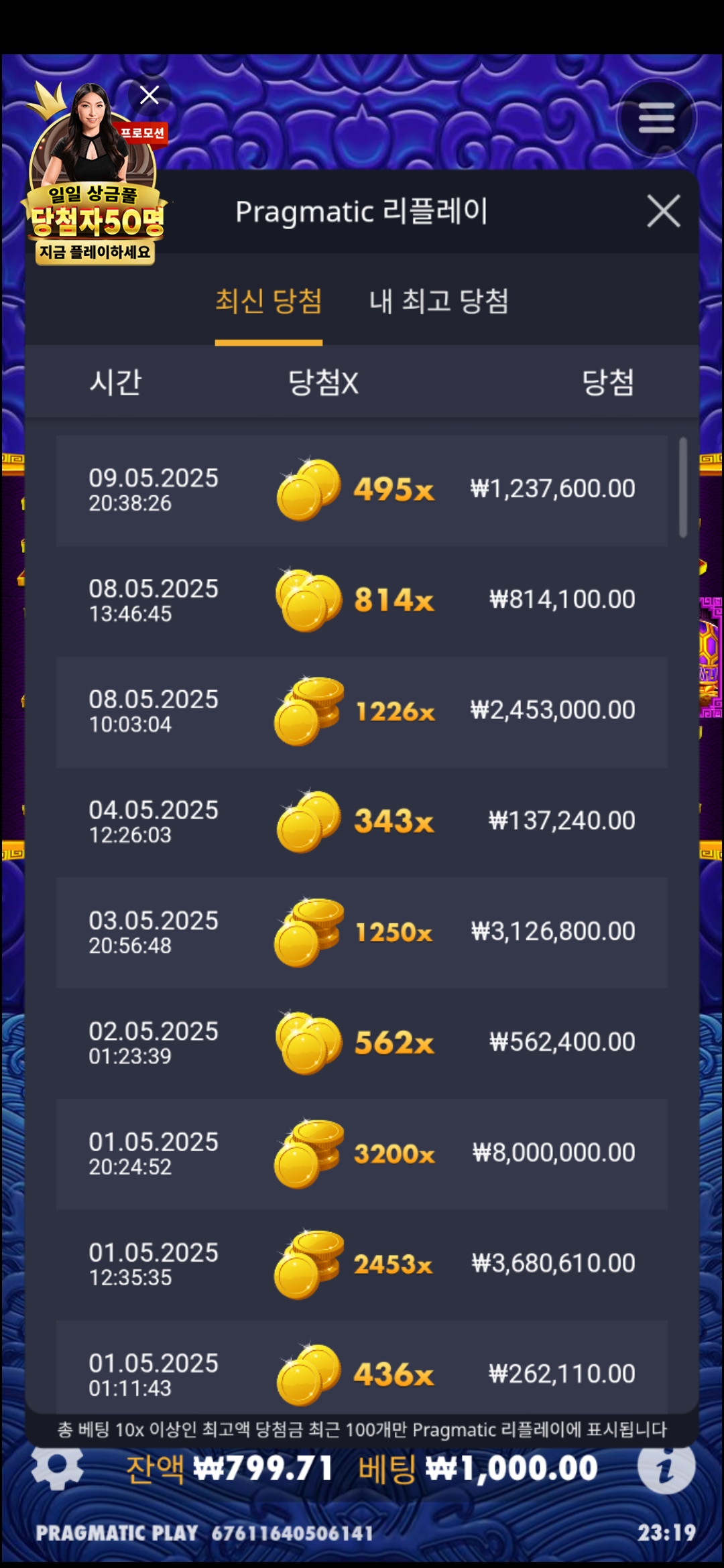Image resolution: width=724 pixels, height=1568 pixels.
Task: Select the 최신 당첨 tab
Action: point(268,301)
